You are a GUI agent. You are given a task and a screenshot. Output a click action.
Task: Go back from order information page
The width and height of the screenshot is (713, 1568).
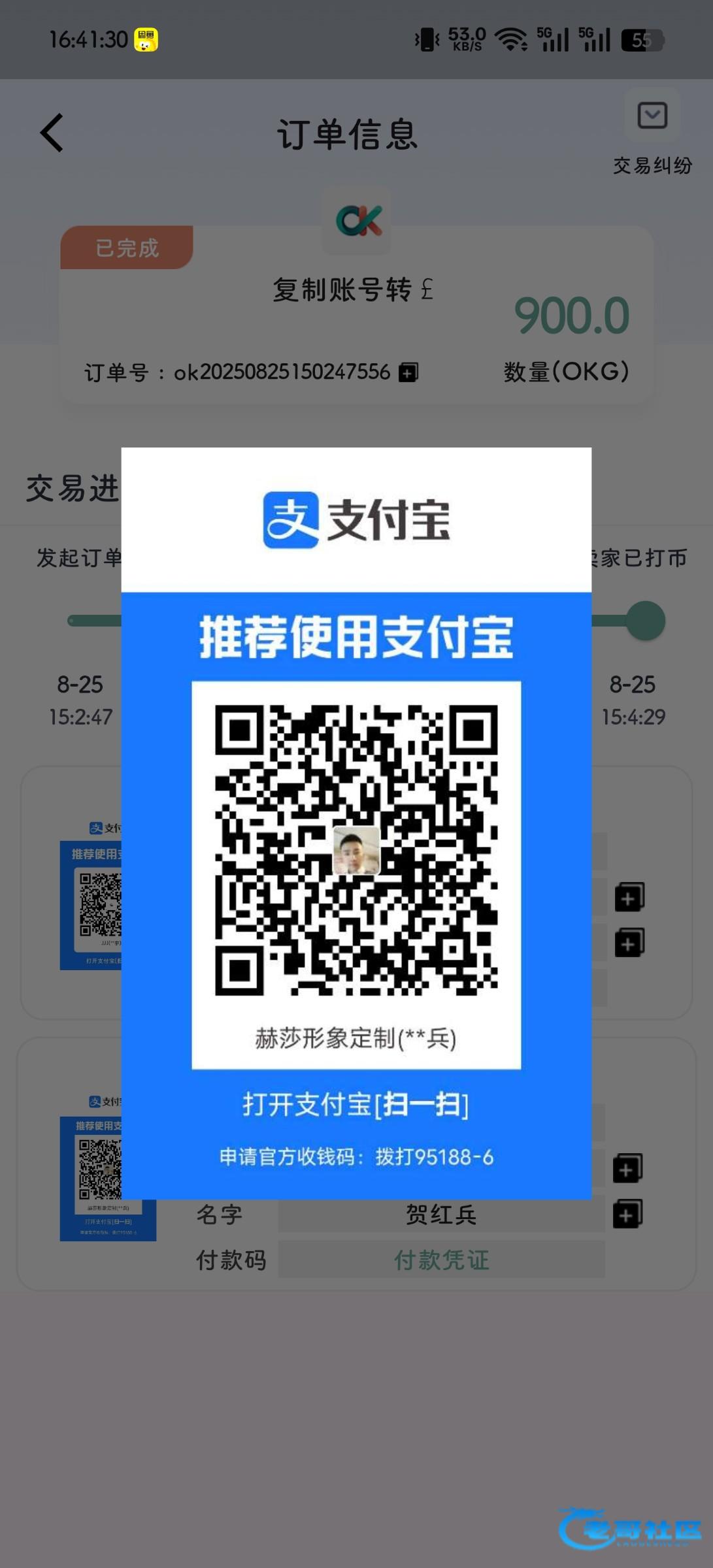click(x=52, y=133)
